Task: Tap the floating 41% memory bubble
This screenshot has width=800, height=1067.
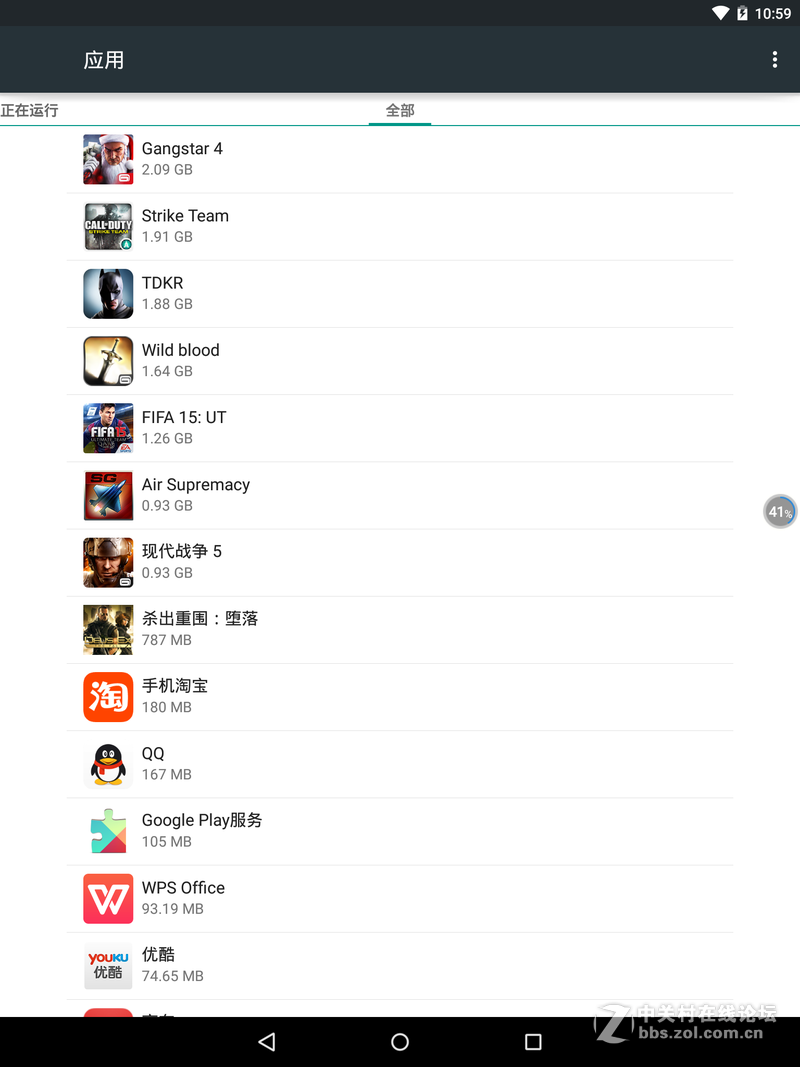Action: pos(780,511)
